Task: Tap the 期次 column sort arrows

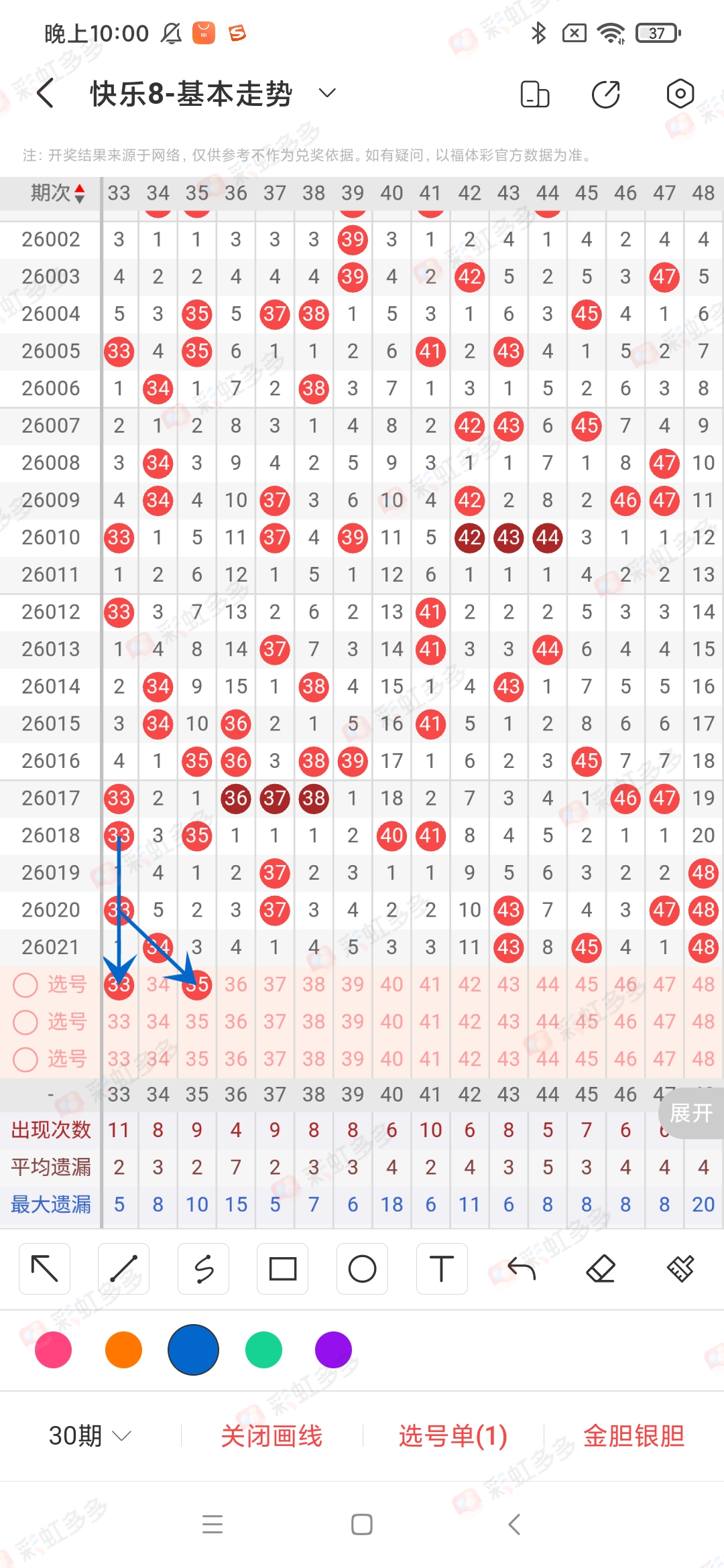Action: (x=80, y=194)
